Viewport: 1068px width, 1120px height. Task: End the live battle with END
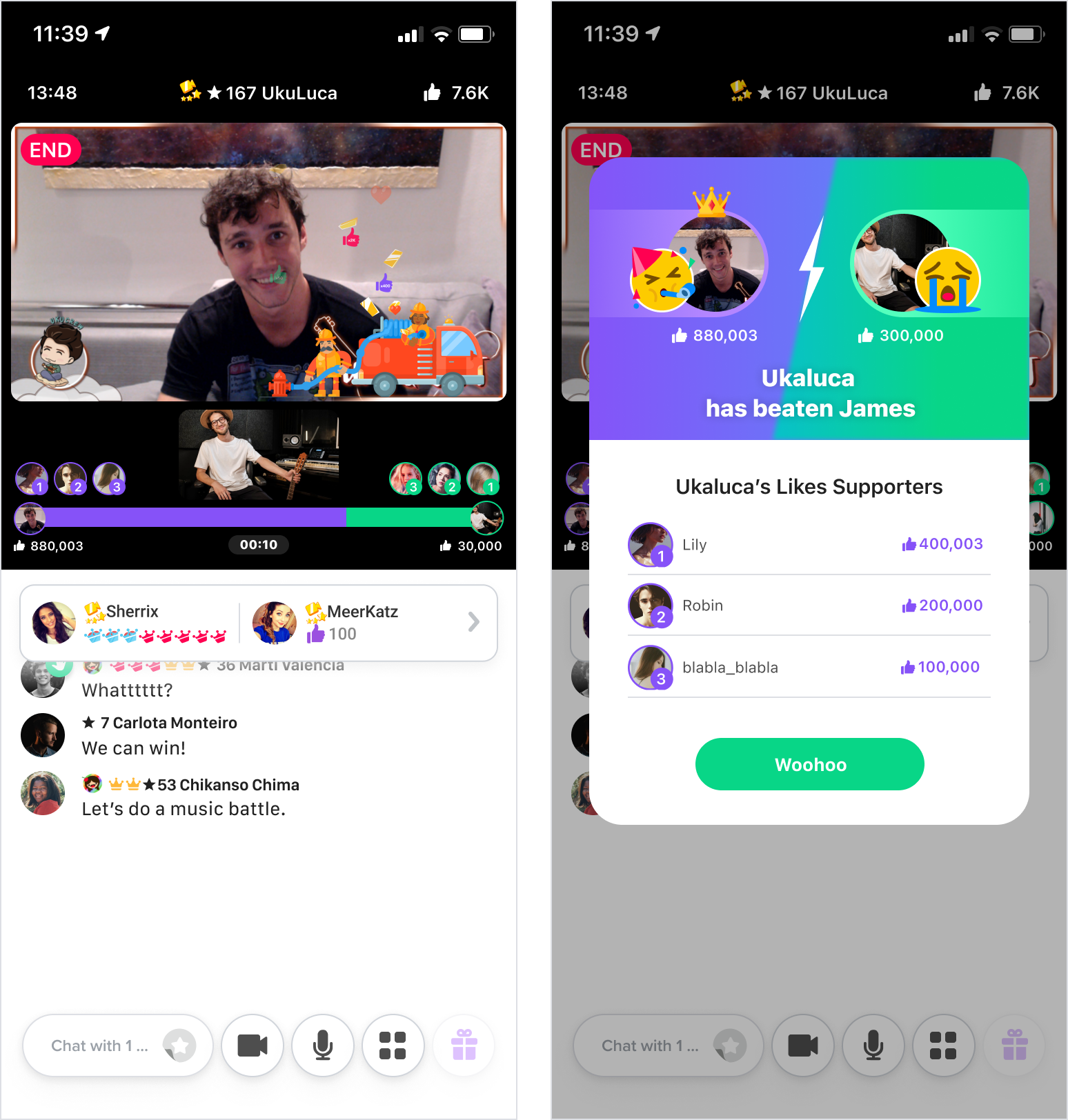[x=51, y=150]
